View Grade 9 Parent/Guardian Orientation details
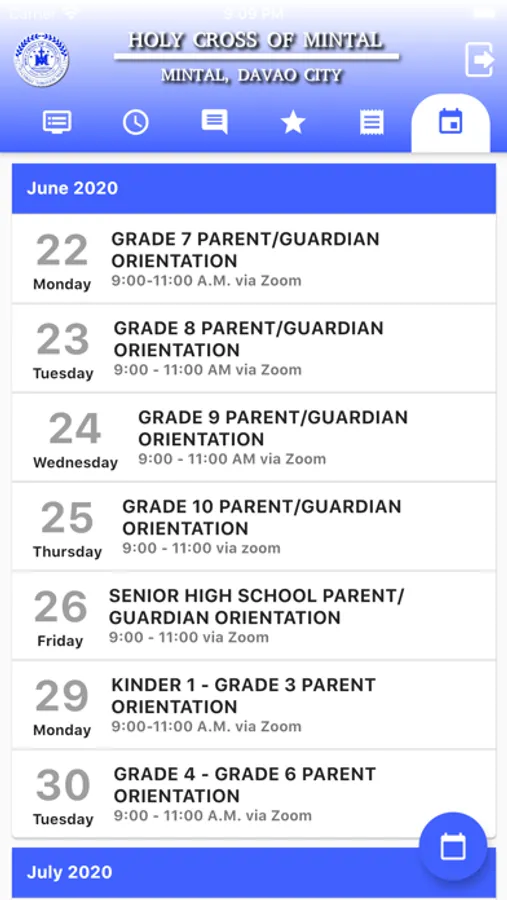The width and height of the screenshot is (507, 900). (254, 437)
